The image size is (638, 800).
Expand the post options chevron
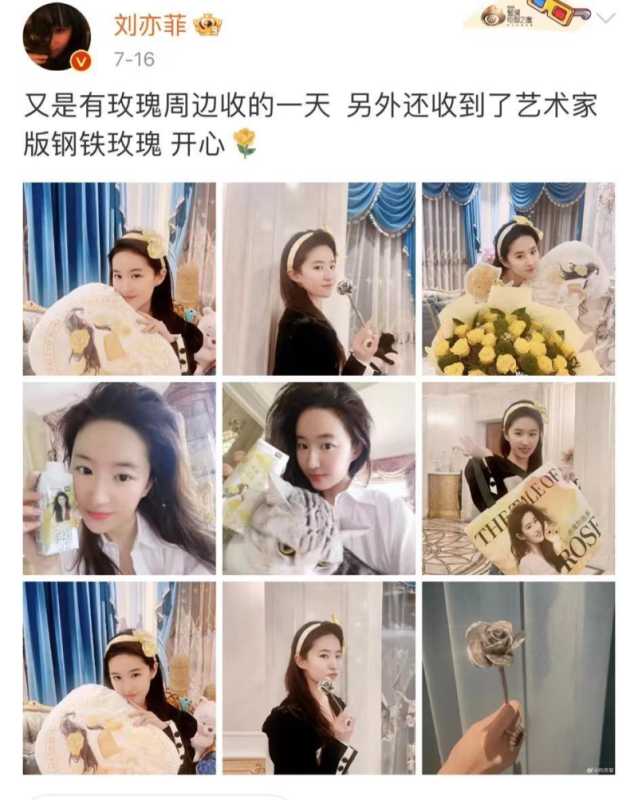tap(606, 18)
